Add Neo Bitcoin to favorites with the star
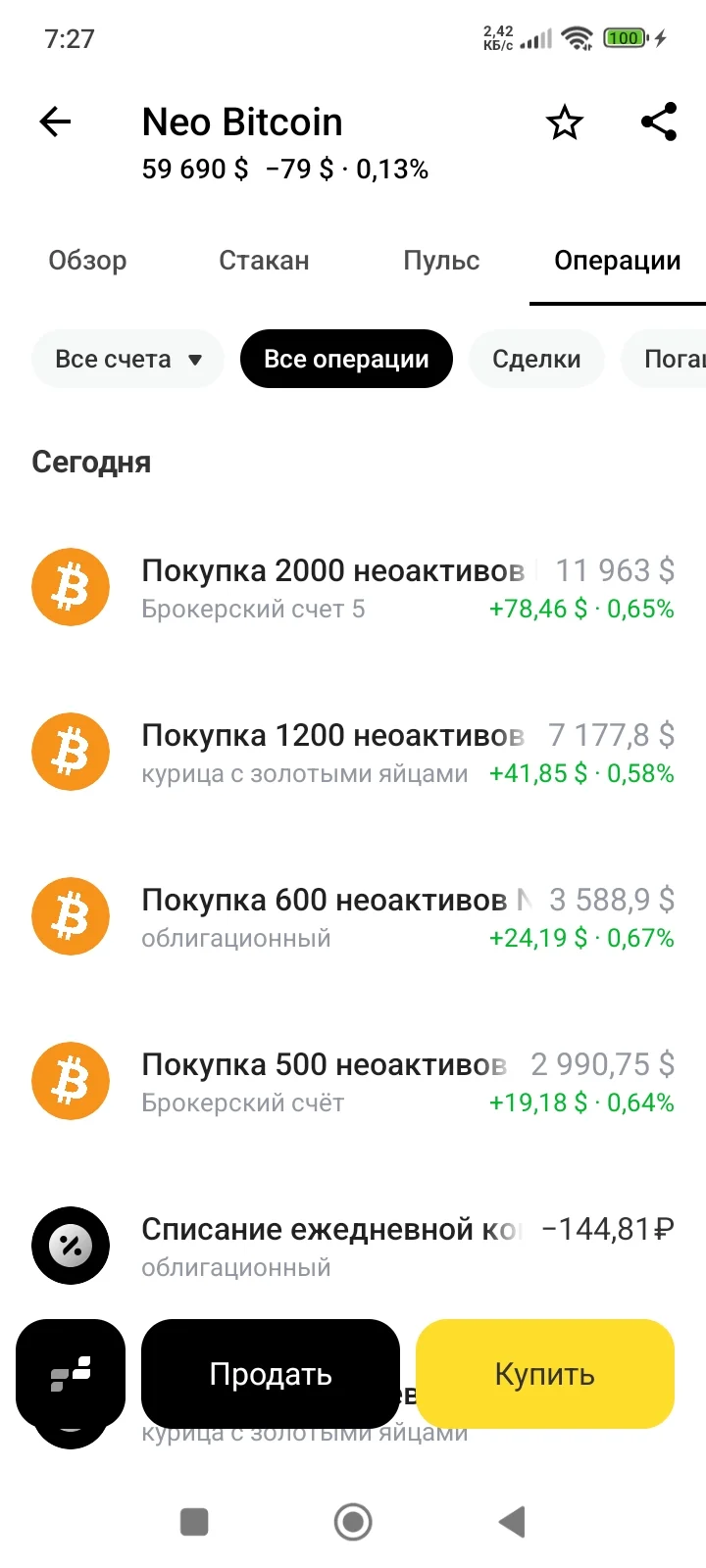 (564, 123)
